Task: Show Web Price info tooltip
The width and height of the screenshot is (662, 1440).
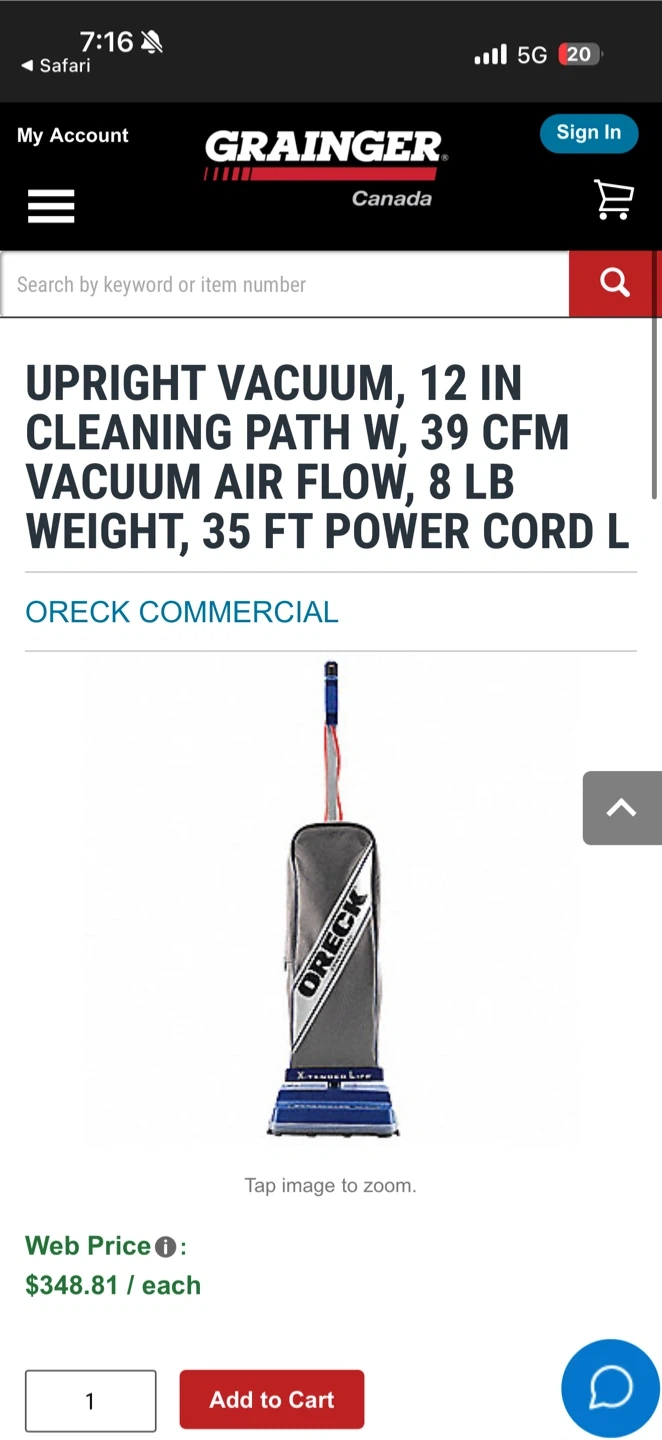Action: coord(166,1247)
